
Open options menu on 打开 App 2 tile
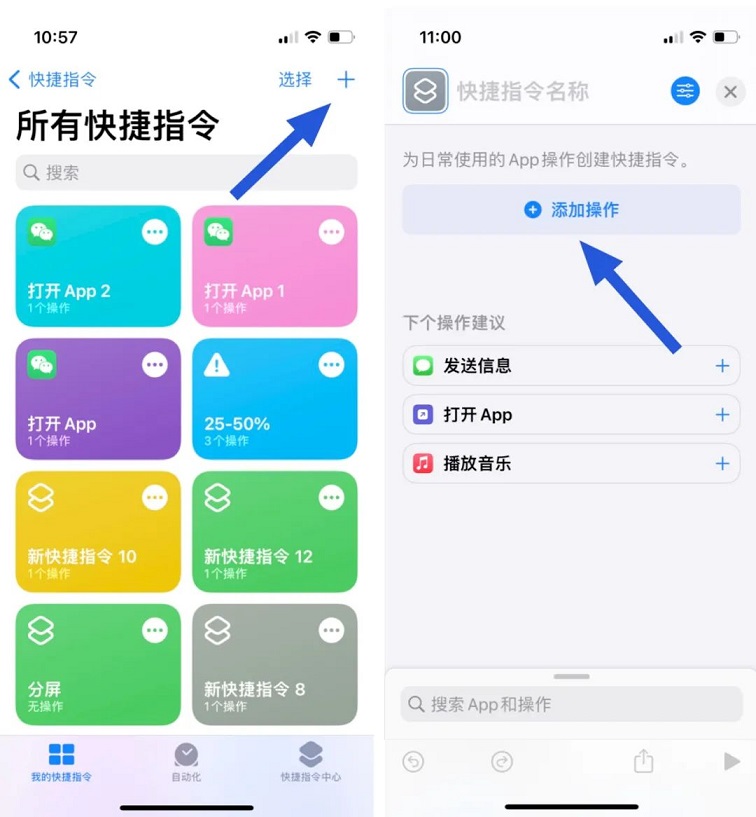point(154,231)
